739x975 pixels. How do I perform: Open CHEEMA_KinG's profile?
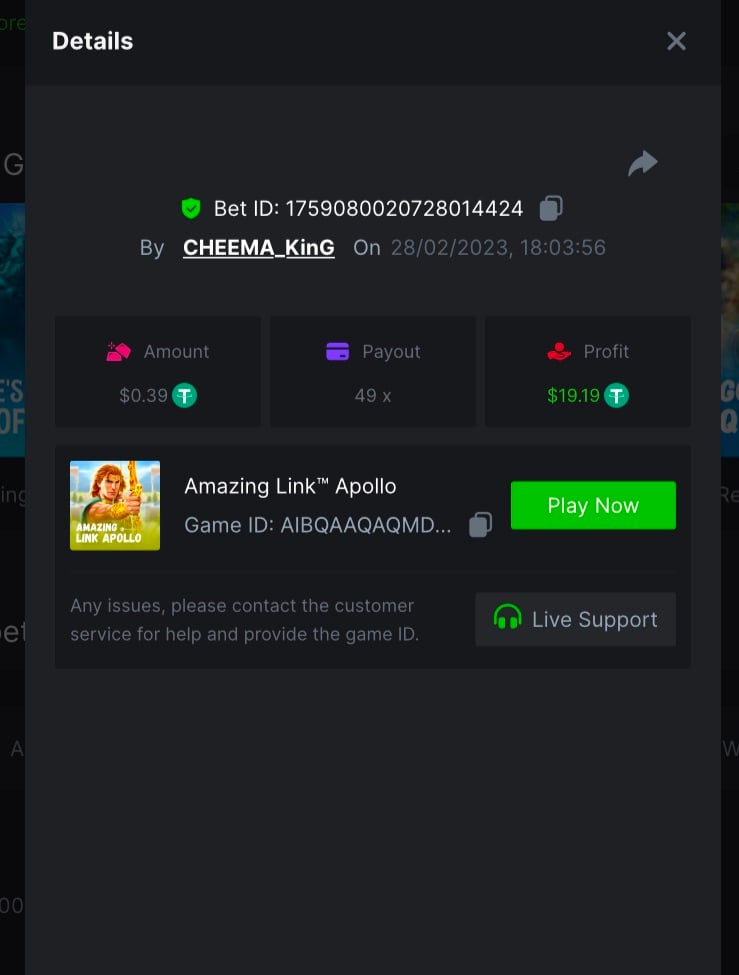[x=258, y=247]
